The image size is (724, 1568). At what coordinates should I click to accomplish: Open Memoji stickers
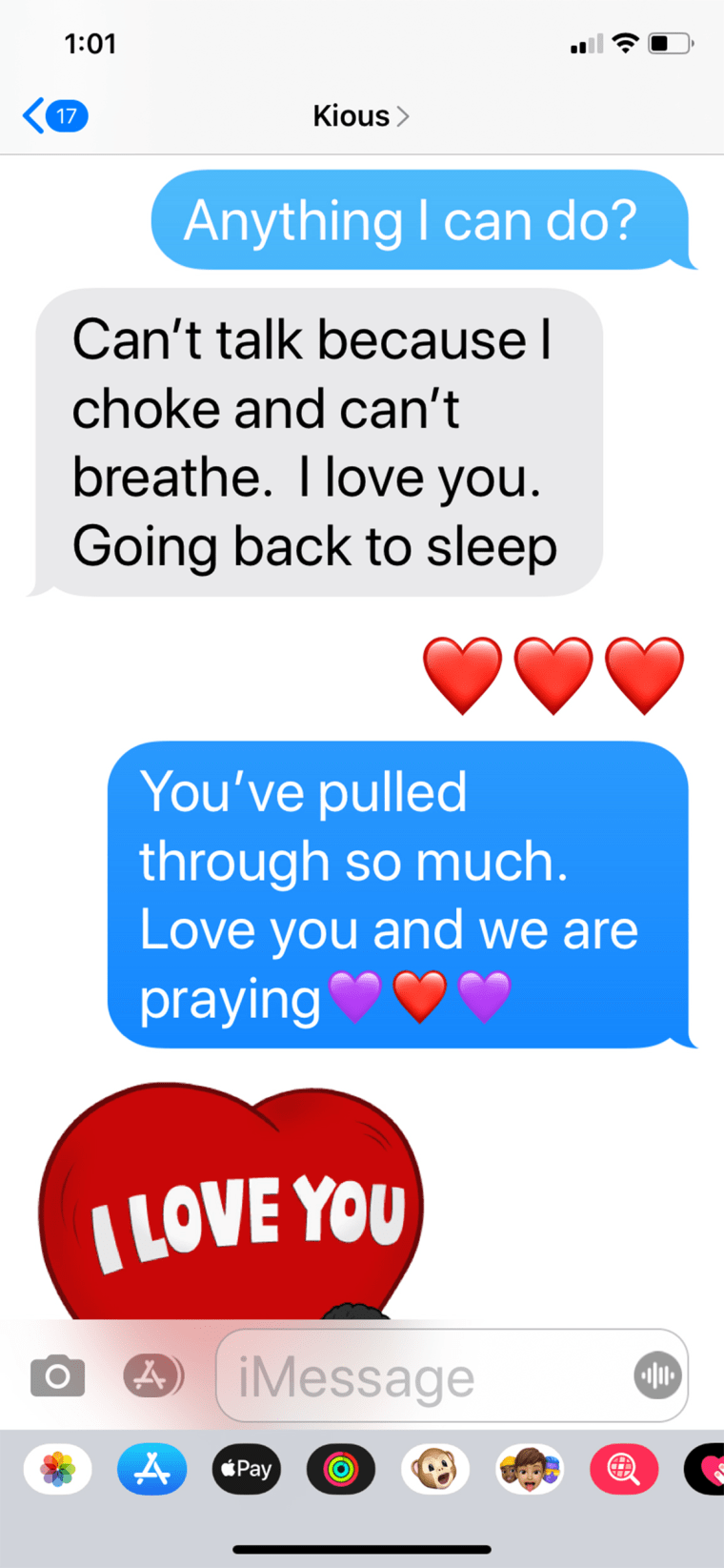[530, 1469]
